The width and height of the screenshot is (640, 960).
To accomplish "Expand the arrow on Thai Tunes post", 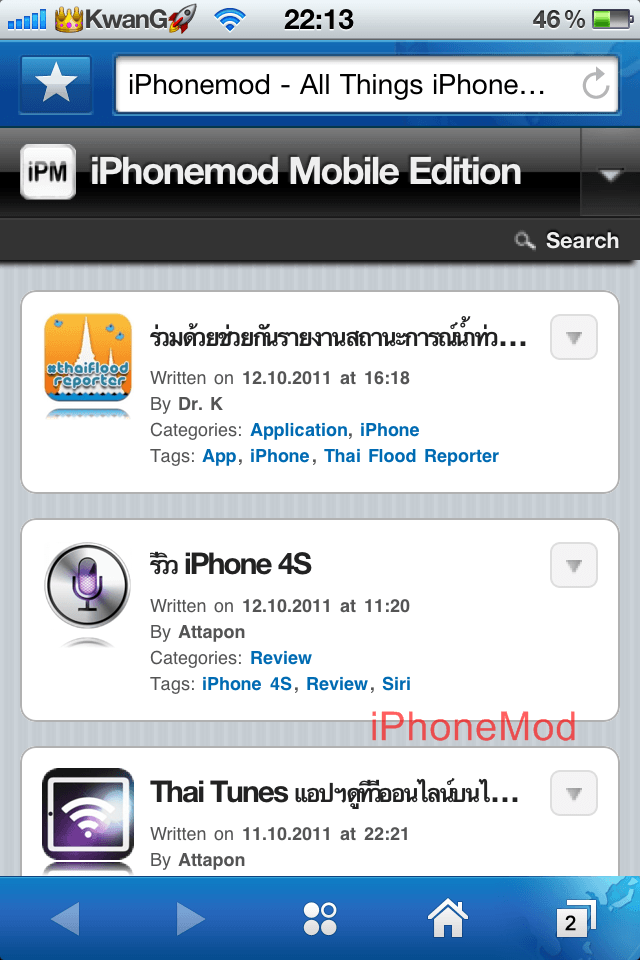I will coord(574,794).
